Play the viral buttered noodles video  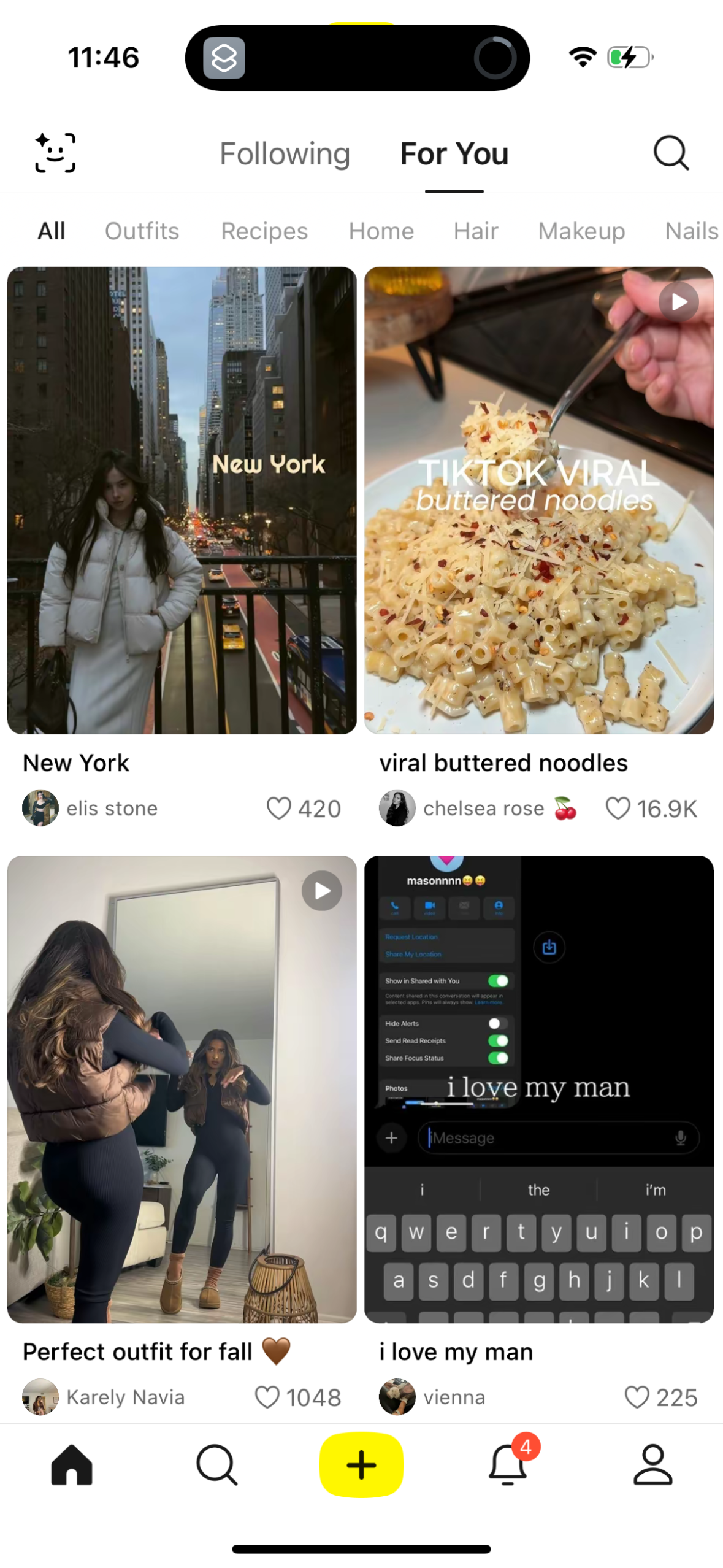tap(677, 302)
